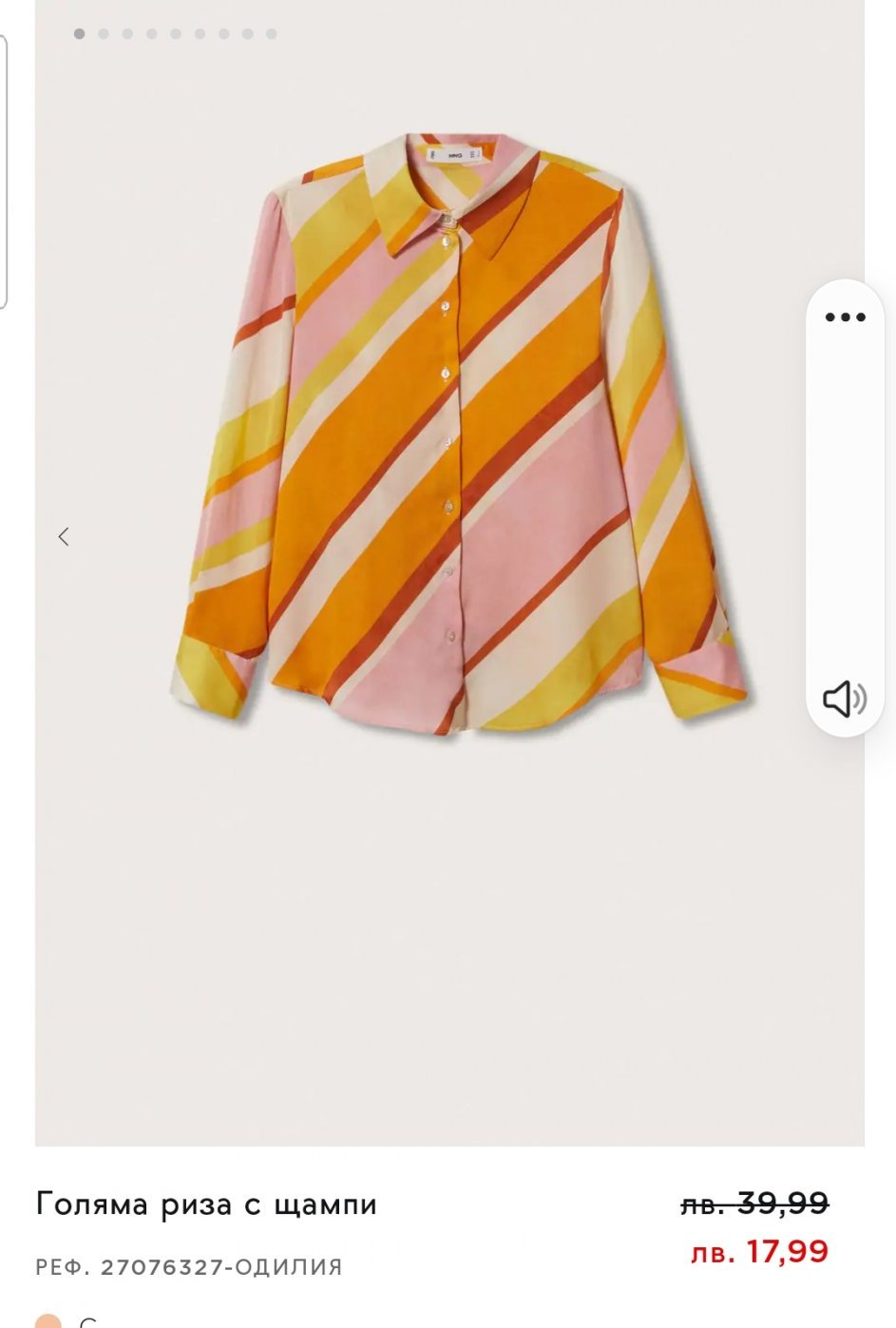Open the three-dots overflow menu
Image resolution: width=896 pixels, height=1328 pixels.
click(x=845, y=318)
